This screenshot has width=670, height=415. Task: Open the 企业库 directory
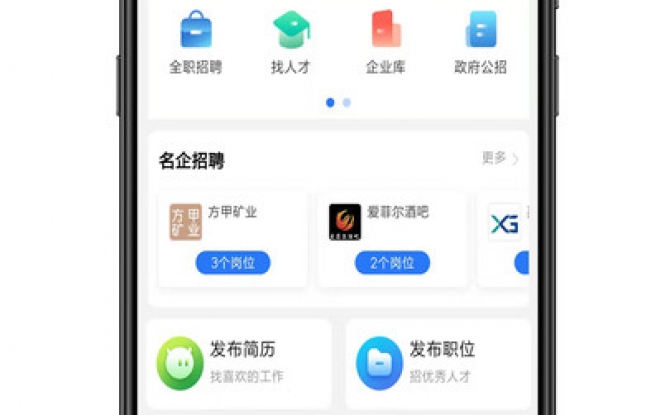click(386, 40)
